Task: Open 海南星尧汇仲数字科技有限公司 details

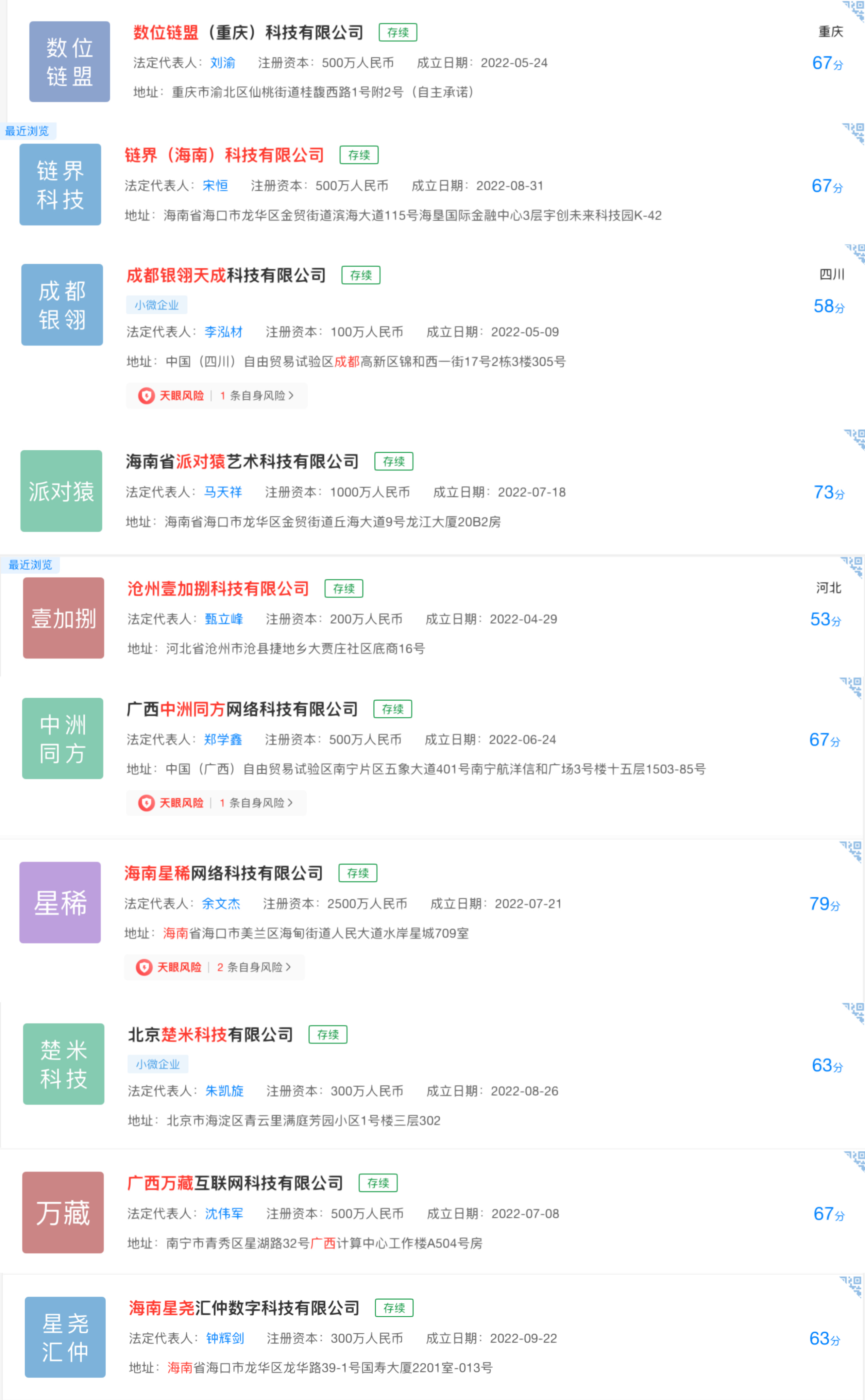Action: [244, 1308]
